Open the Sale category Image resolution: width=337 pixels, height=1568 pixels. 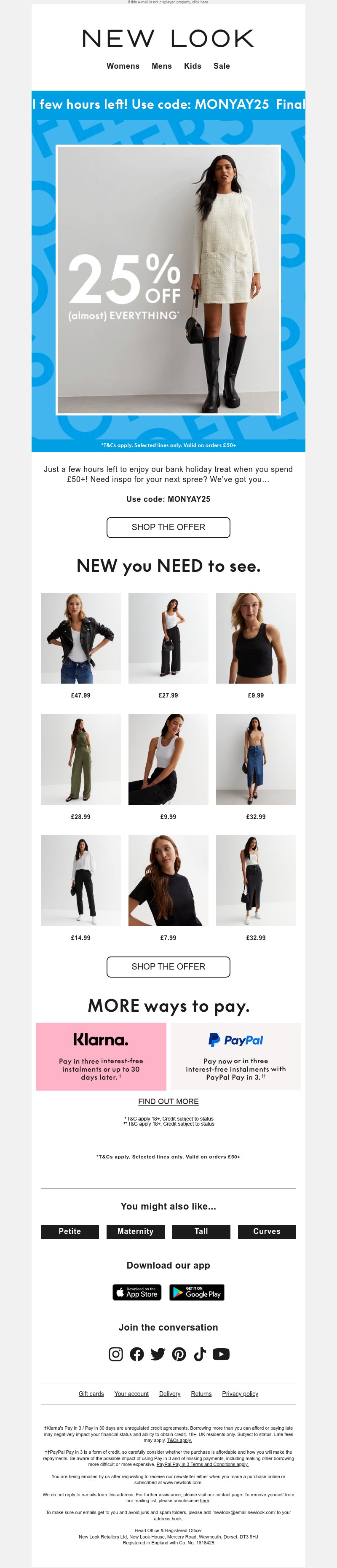click(x=222, y=66)
